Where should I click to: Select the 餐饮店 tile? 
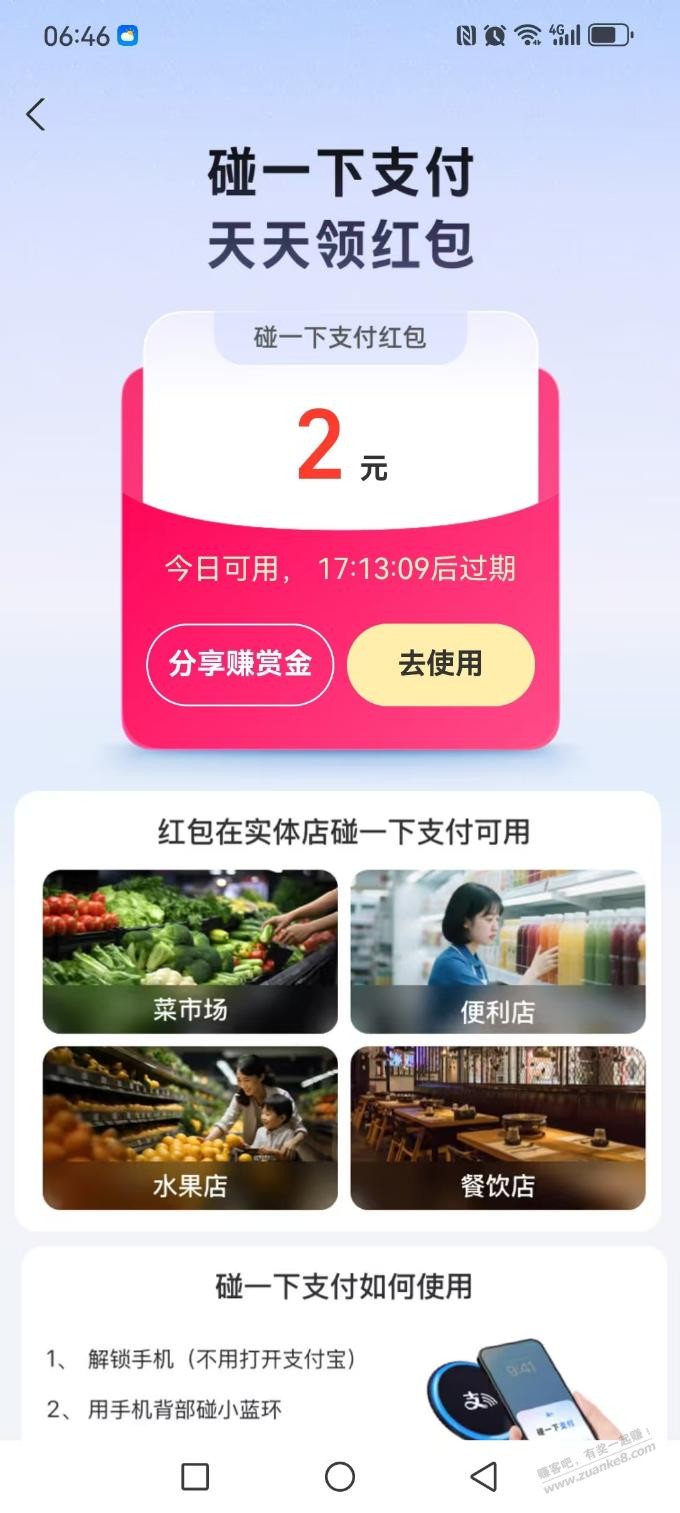497,1127
